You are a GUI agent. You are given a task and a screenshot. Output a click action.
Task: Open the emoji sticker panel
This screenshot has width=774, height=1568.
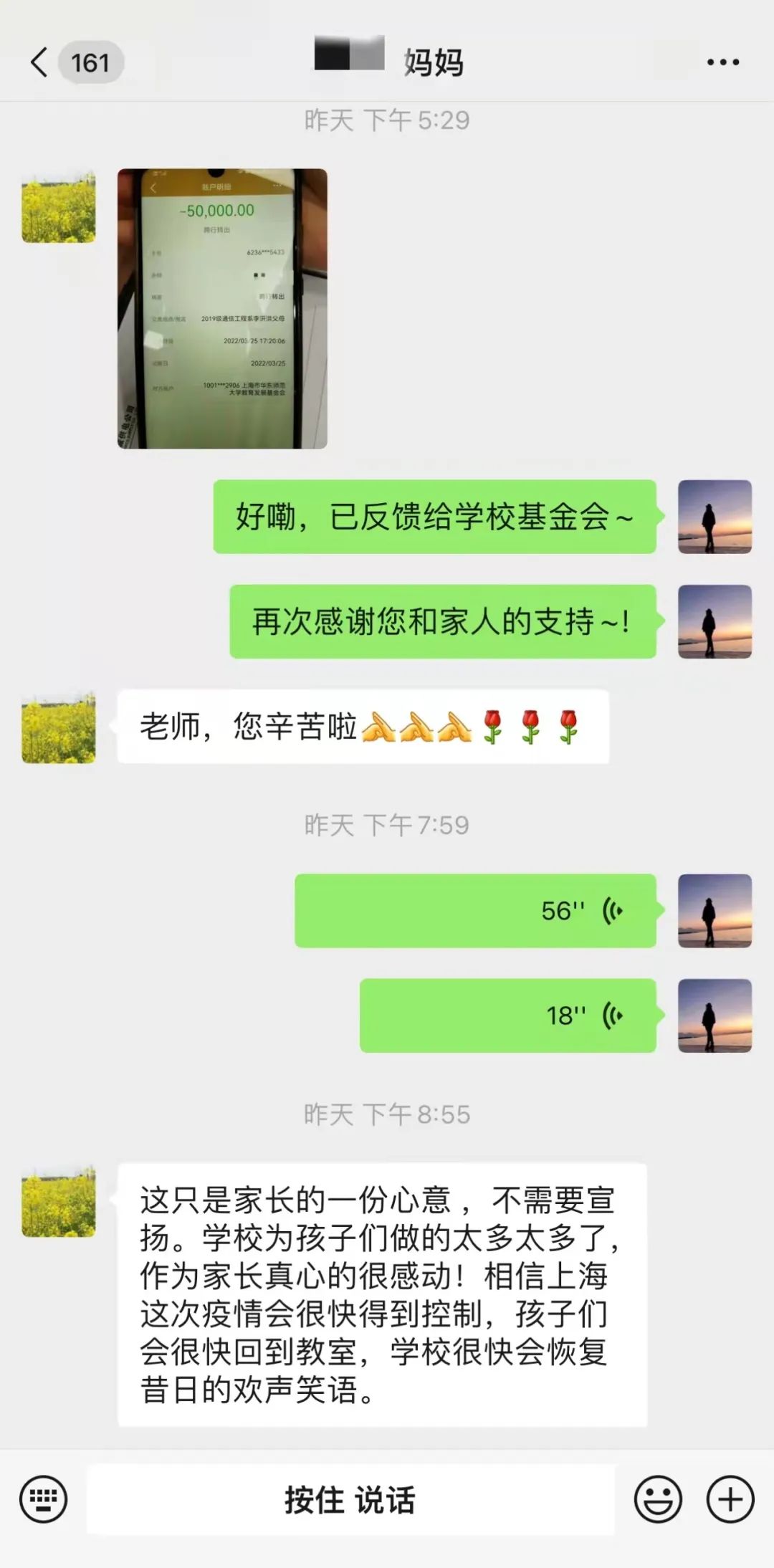click(657, 1499)
